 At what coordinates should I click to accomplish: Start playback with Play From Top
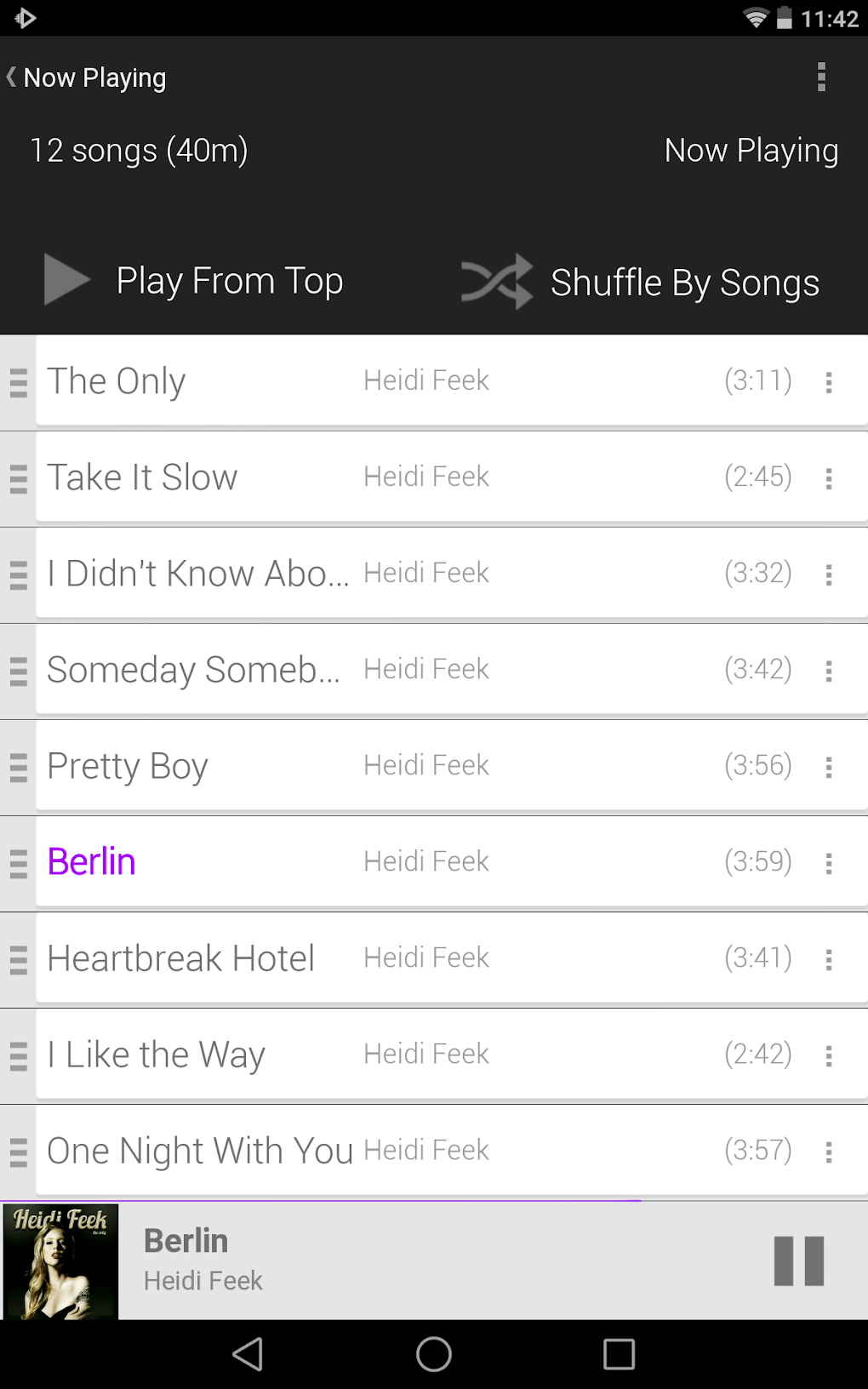196,281
